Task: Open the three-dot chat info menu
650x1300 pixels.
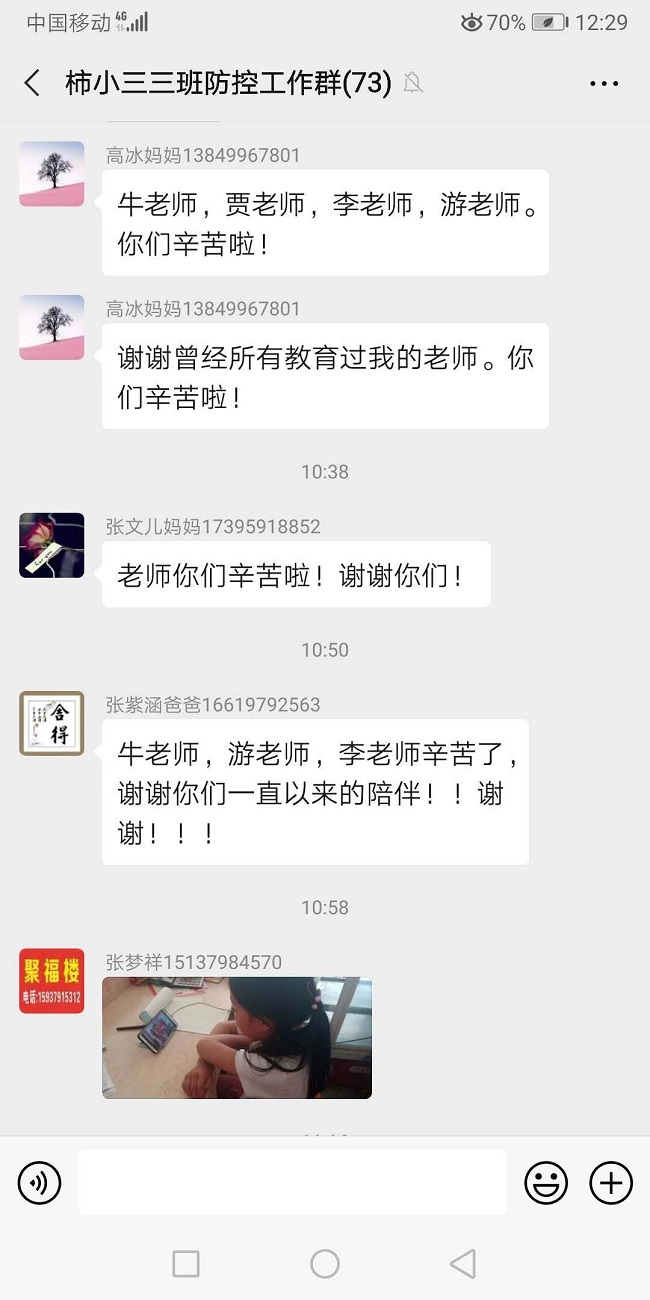Action: pyautogui.click(x=604, y=84)
